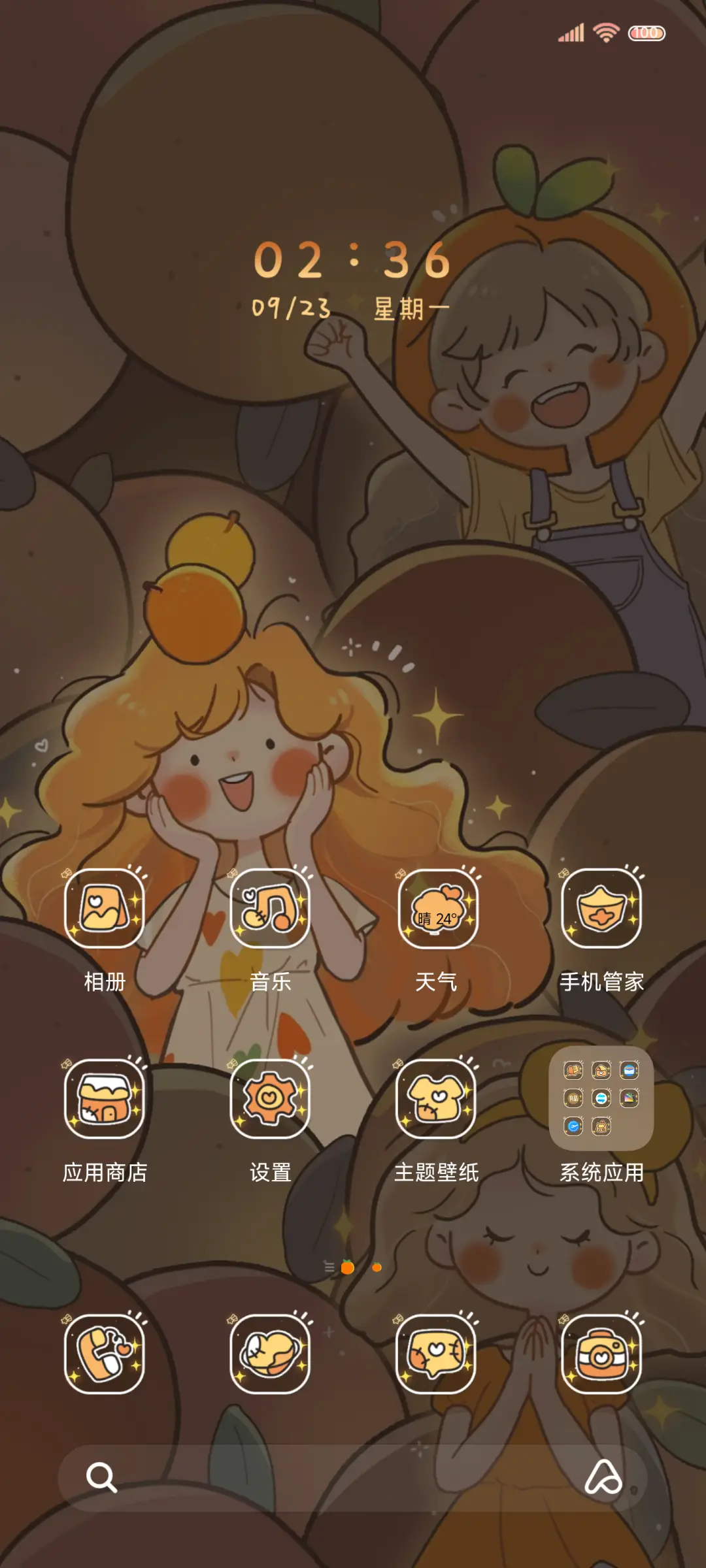The height and width of the screenshot is (1568, 706).
Task: Launch the browser planet icon in the dock
Action: coord(270,1354)
